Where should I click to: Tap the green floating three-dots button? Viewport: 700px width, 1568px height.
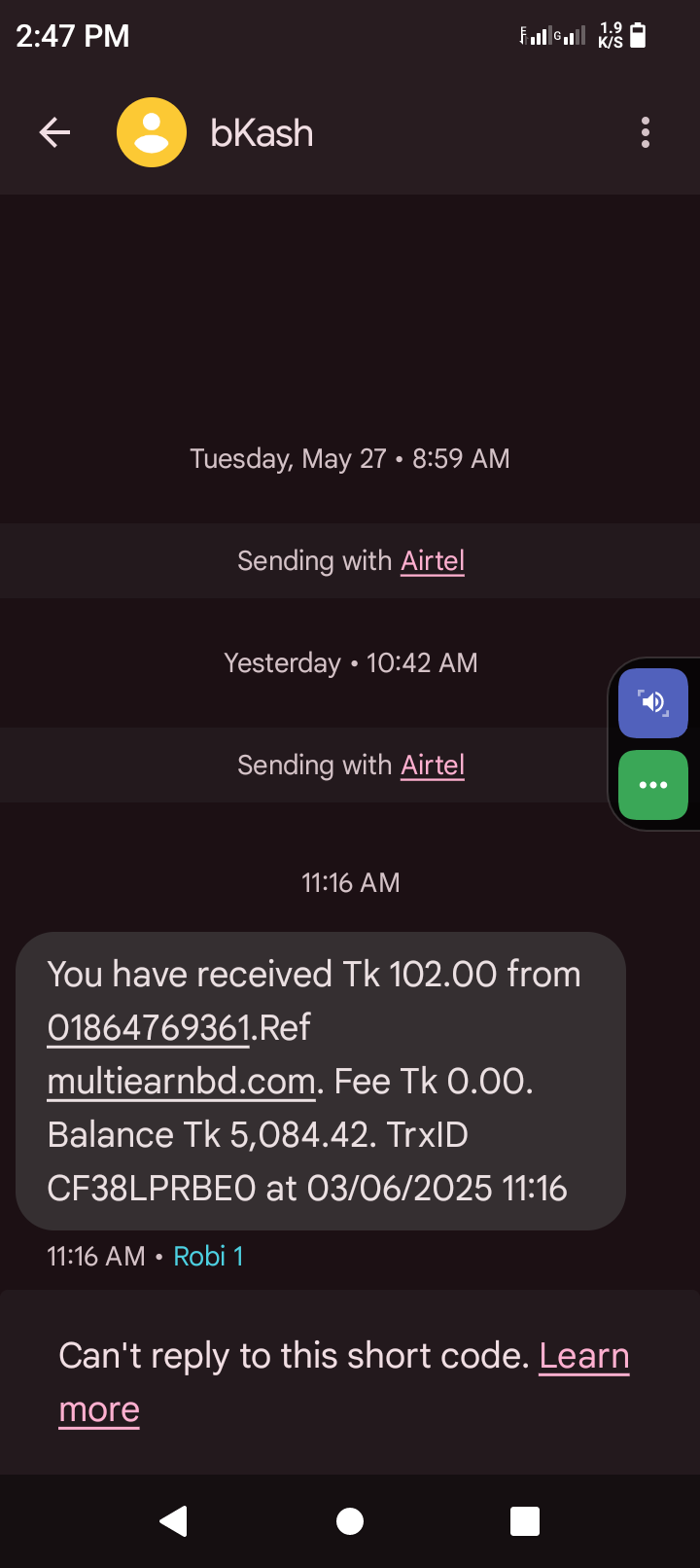(x=652, y=784)
